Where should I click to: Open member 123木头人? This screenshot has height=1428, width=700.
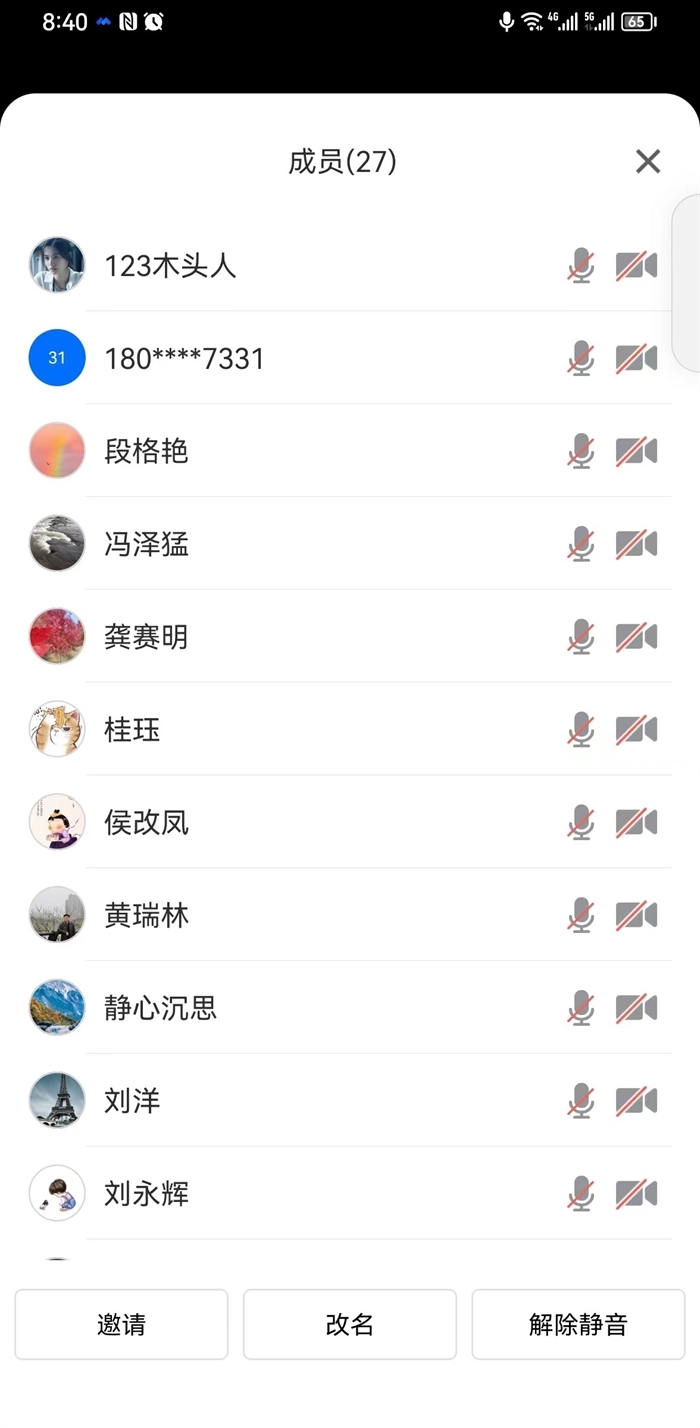pos(171,266)
